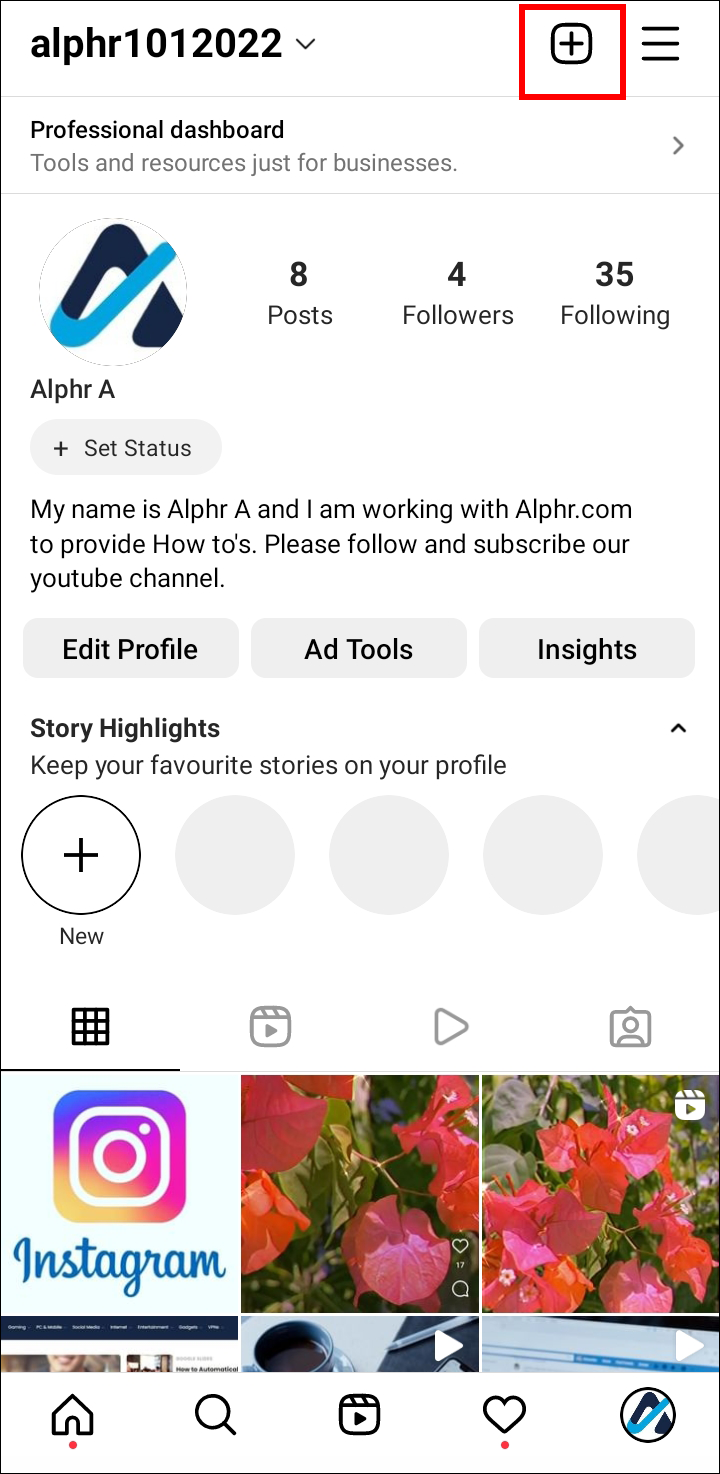Open the Search tab
720x1474 pixels.
click(215, 1414)
